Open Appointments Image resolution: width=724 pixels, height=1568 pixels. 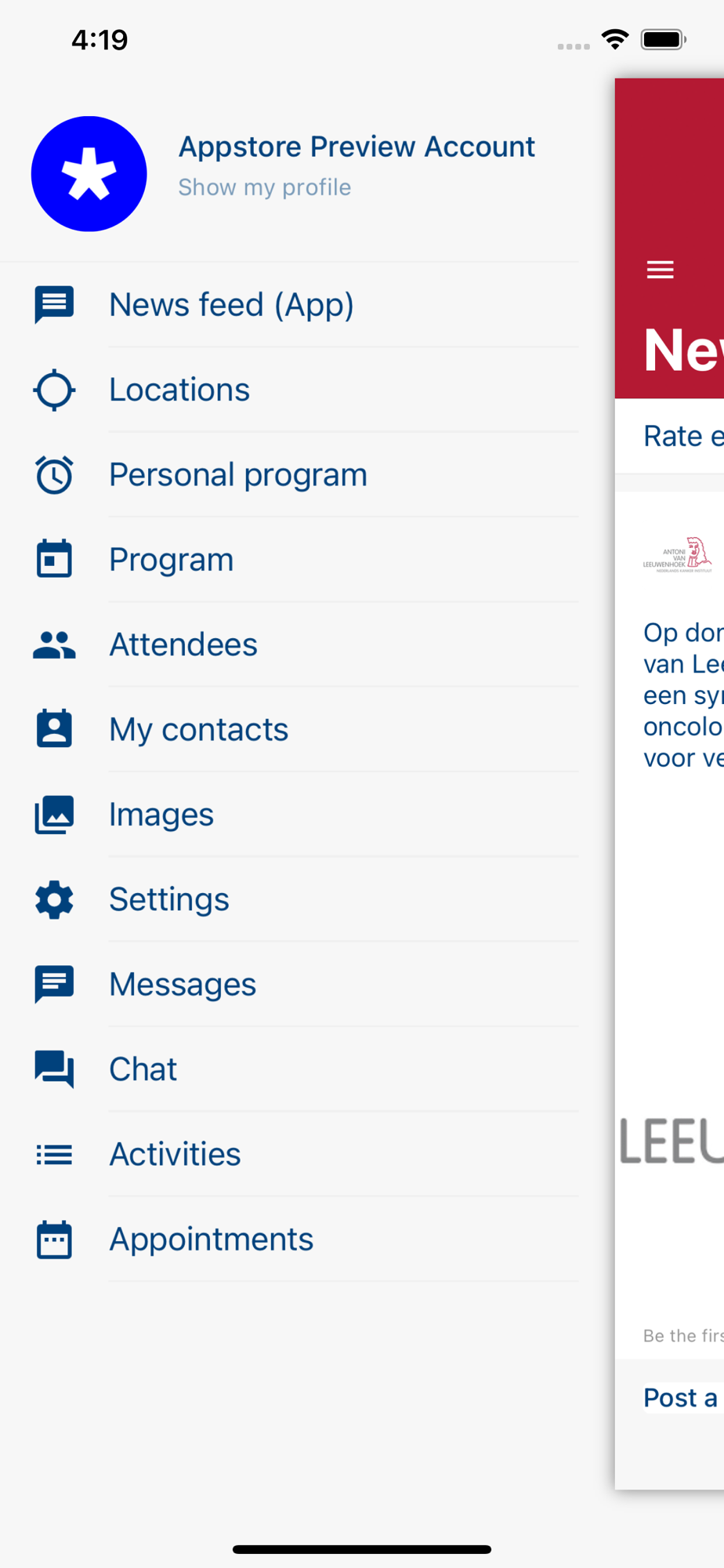[290, 1239]
